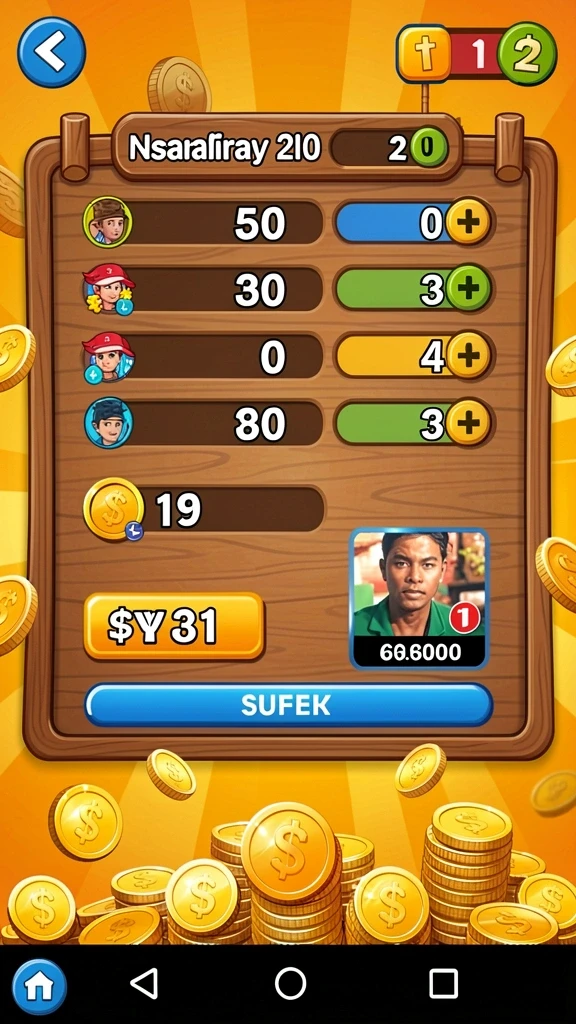Add to the yellow bar showing 4

(468, 355)
